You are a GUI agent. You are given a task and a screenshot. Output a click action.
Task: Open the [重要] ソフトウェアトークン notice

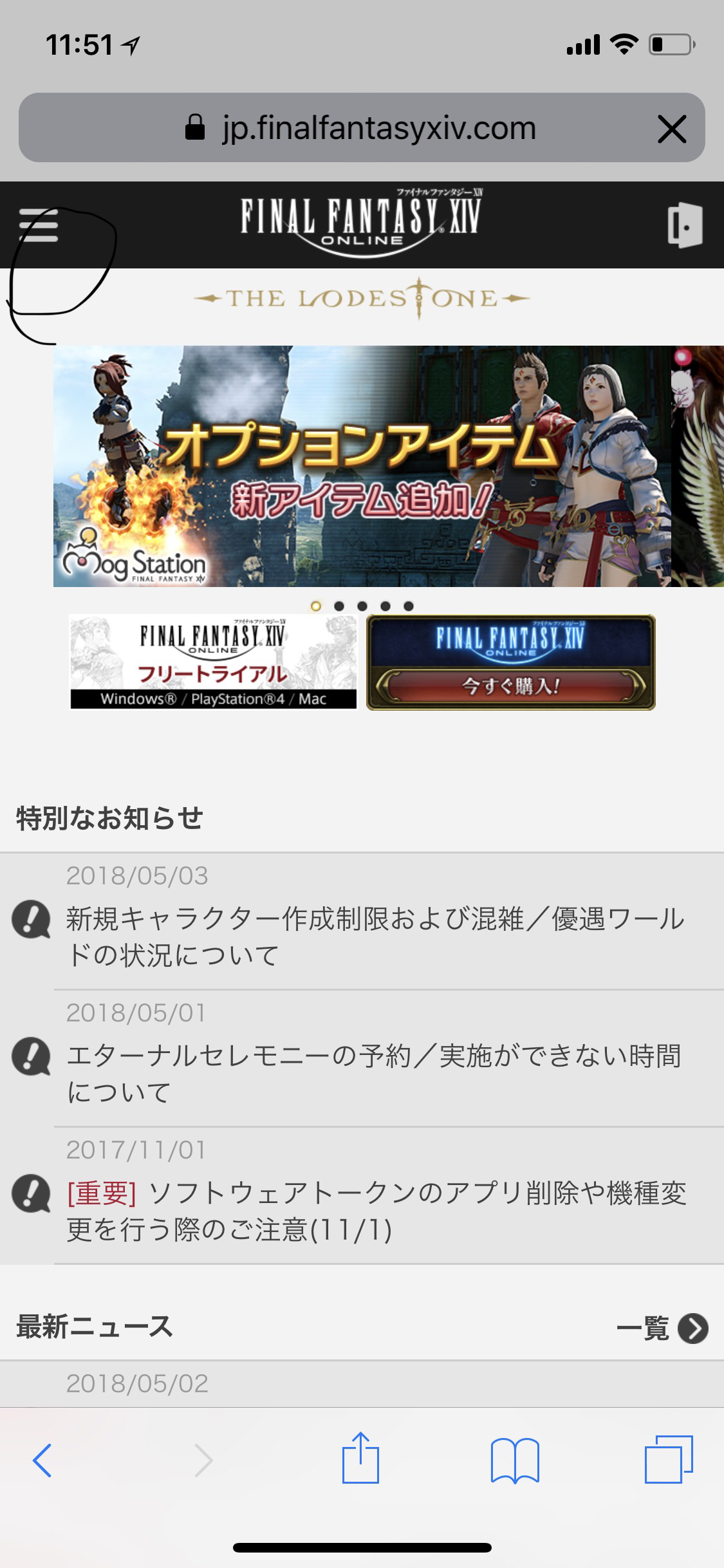376,1210
